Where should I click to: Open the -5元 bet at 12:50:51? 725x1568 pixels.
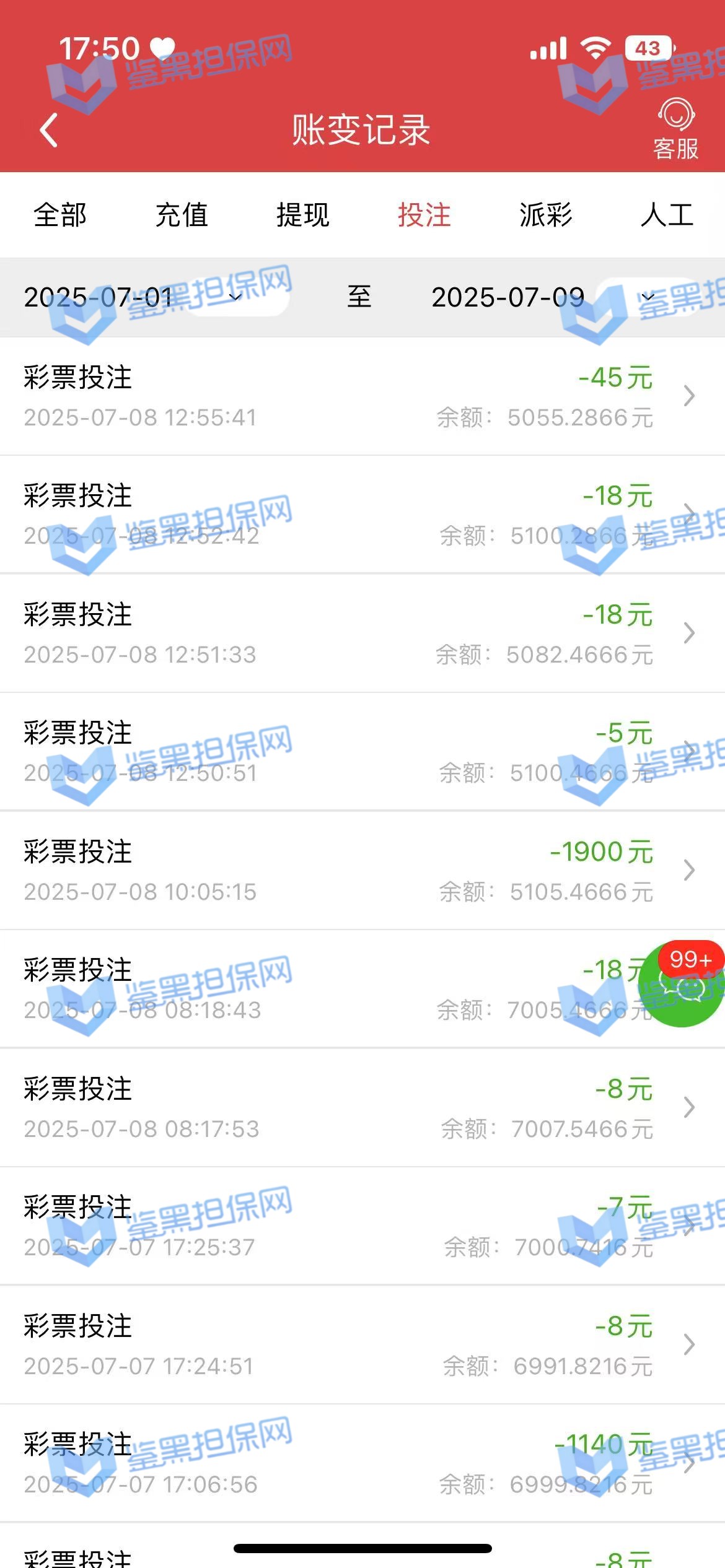tap(362, 752)
